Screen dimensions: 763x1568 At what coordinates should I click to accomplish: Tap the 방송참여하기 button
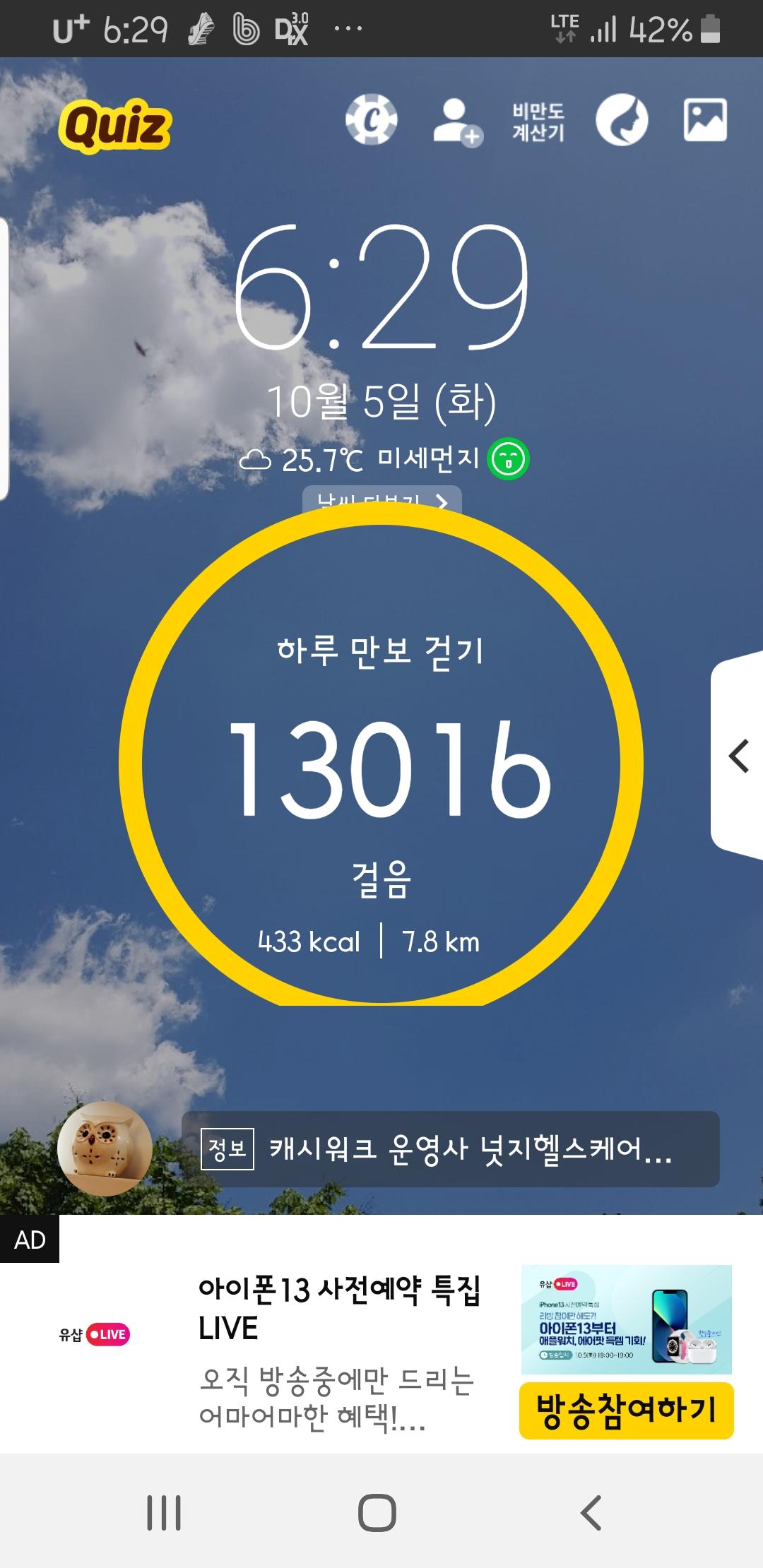pyautogui.click(x=626, y=1411)
